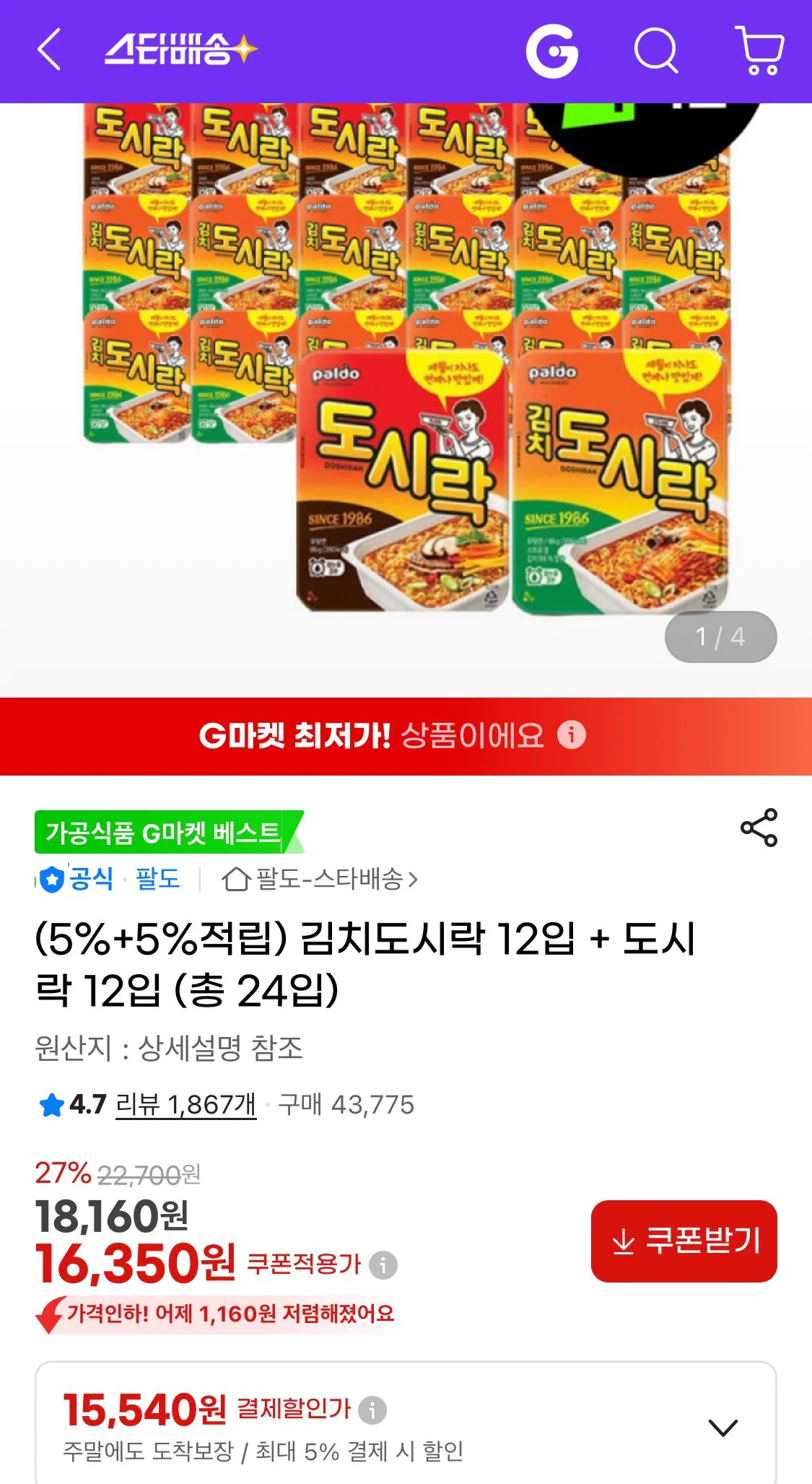Tap the back arrow at top left

pos(48,51)
